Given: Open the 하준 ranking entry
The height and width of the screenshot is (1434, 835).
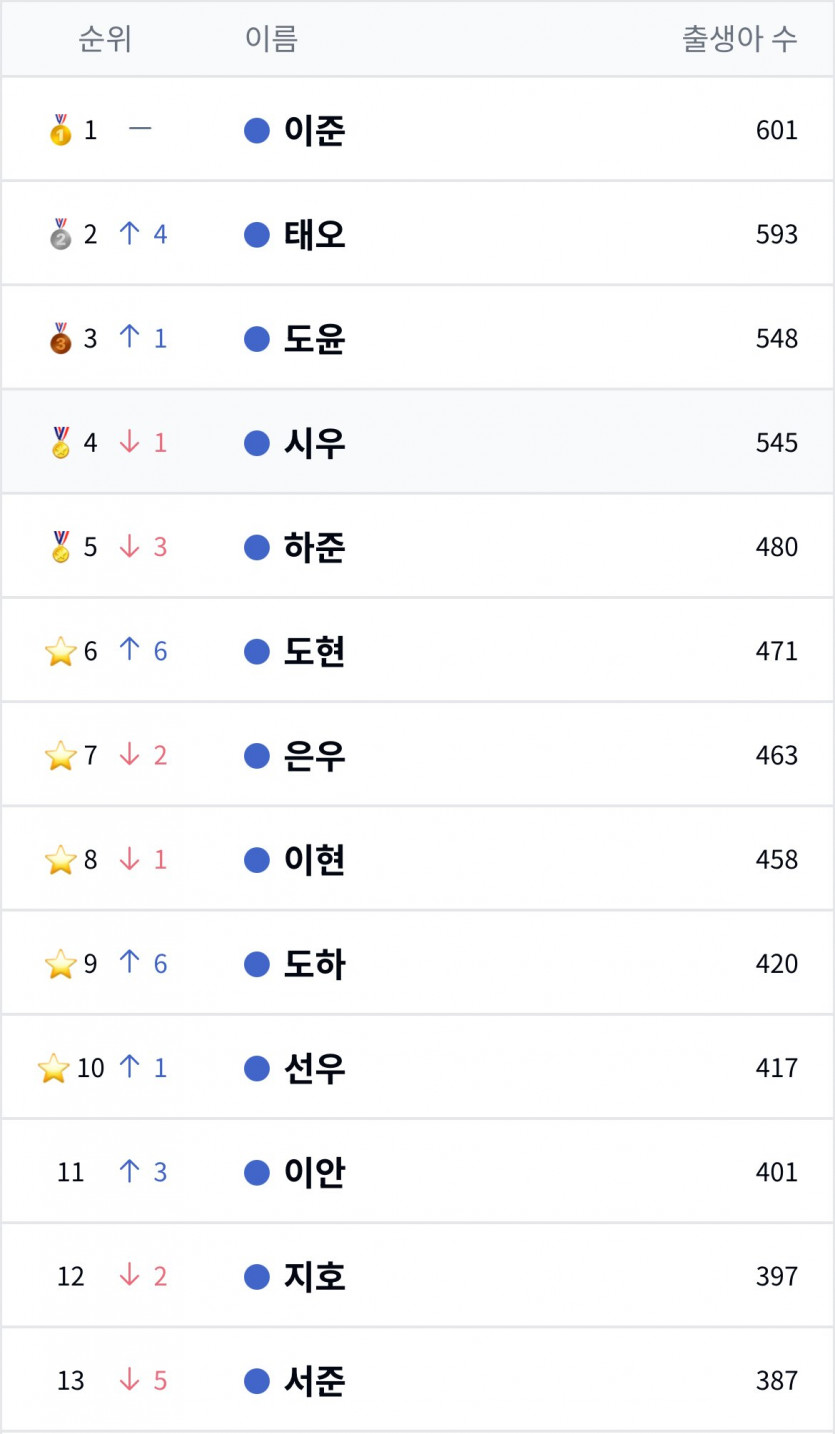Looking at the screenshot, I should pos(417,546).
